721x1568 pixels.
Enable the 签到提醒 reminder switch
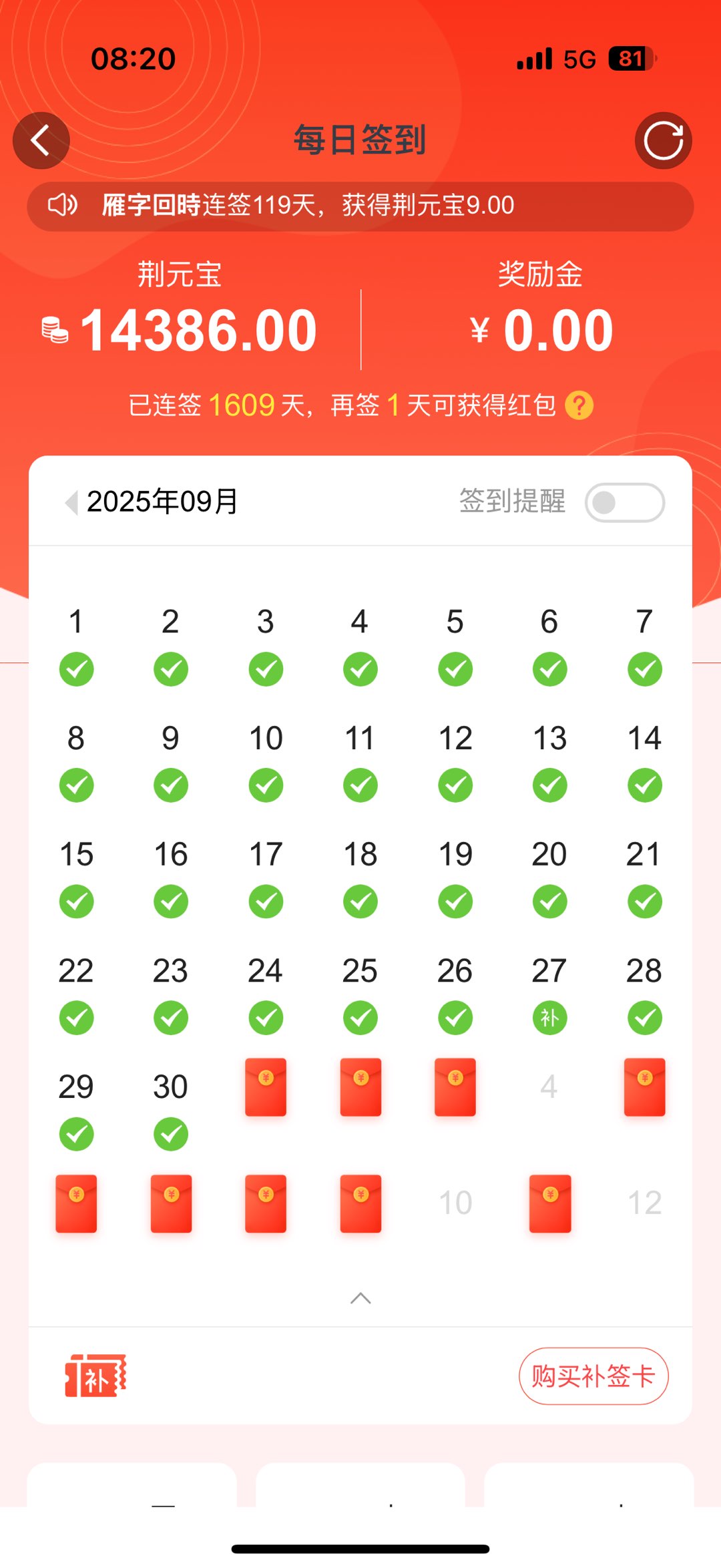(624, 502)
